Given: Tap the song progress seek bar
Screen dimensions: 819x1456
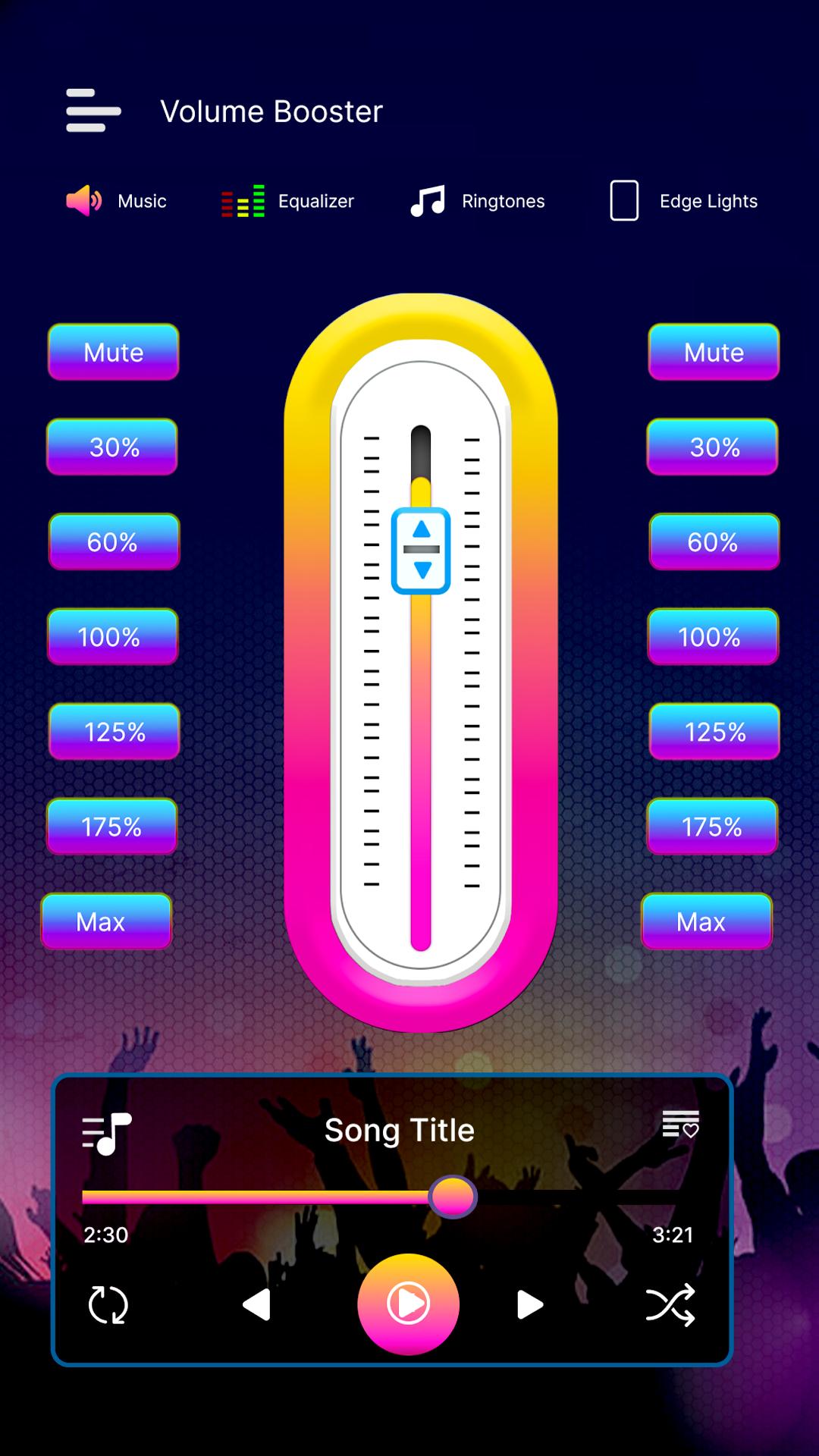Looking at the screenshot, I should [379, 1197].
